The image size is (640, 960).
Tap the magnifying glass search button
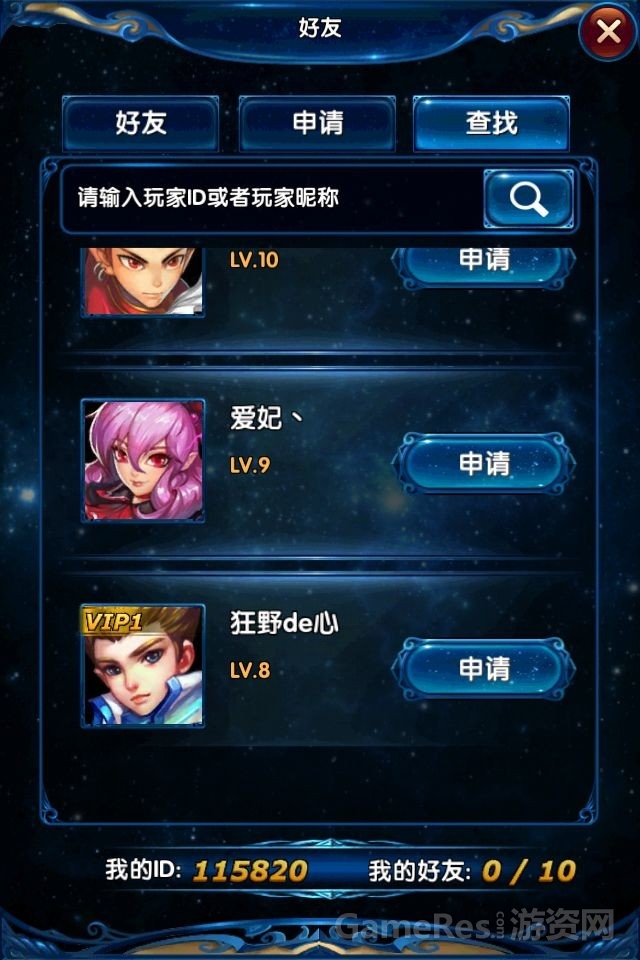[x=528, y=198]
